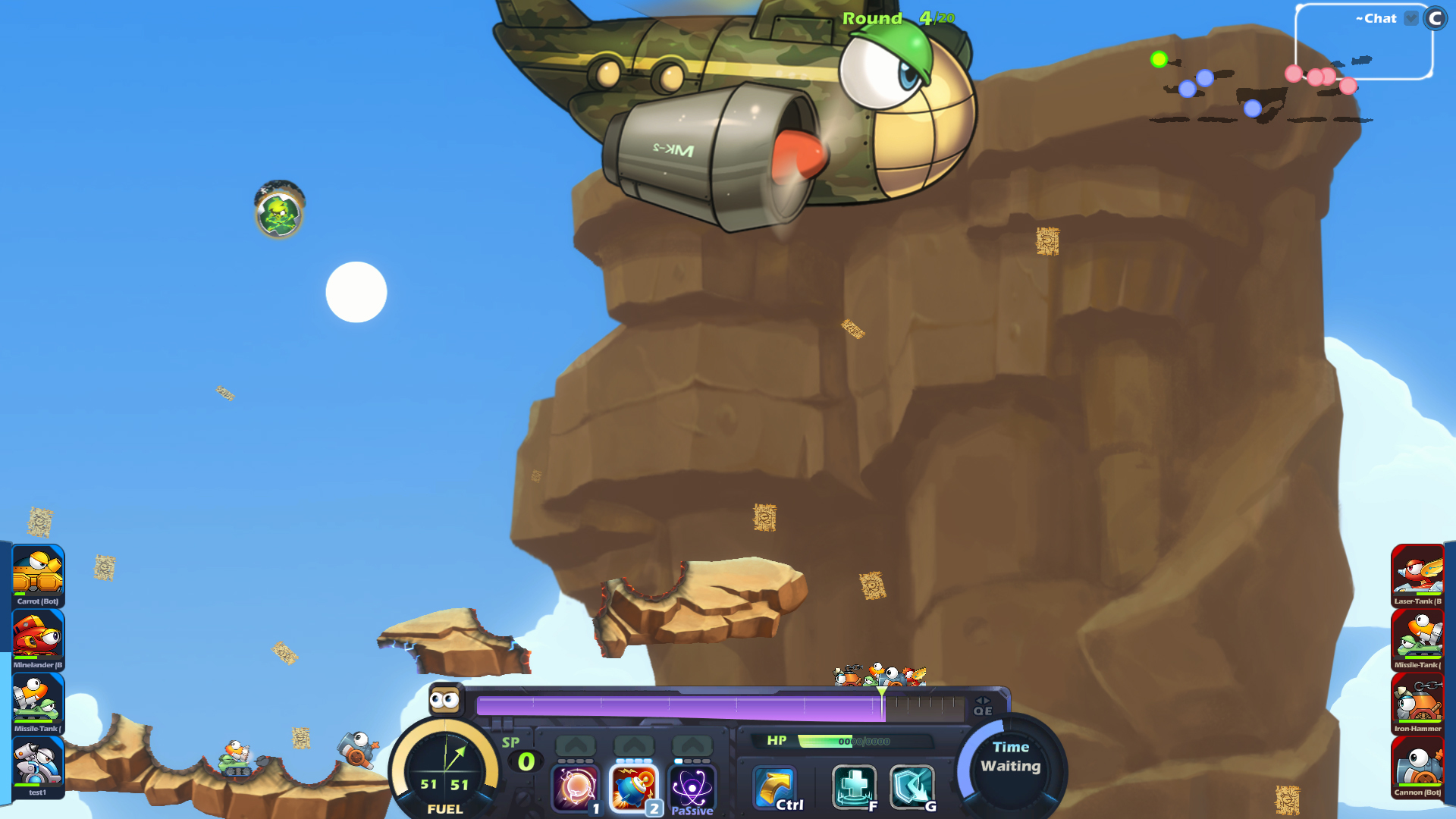Activate the healing cross item F

[854, 787]
